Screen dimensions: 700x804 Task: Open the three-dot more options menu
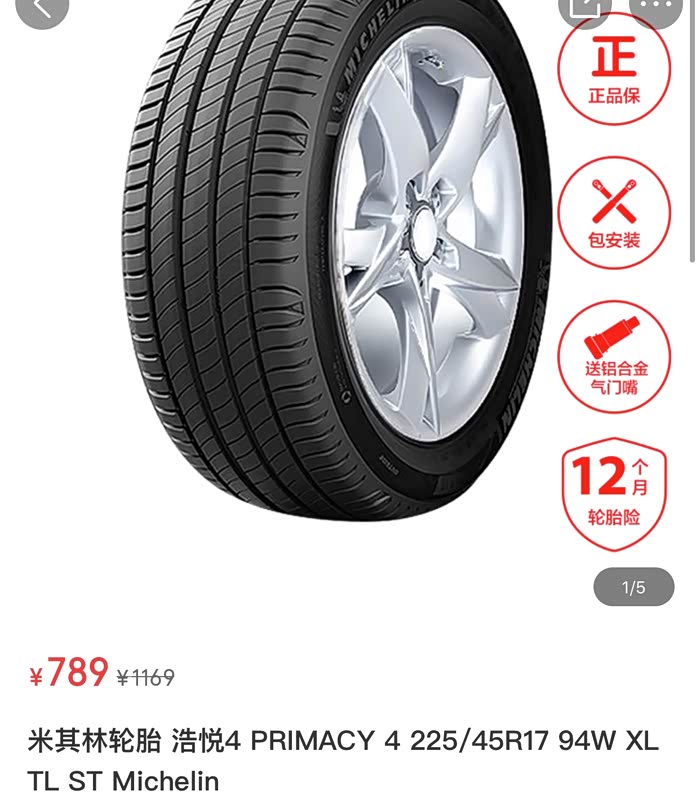tap(656, 8)
